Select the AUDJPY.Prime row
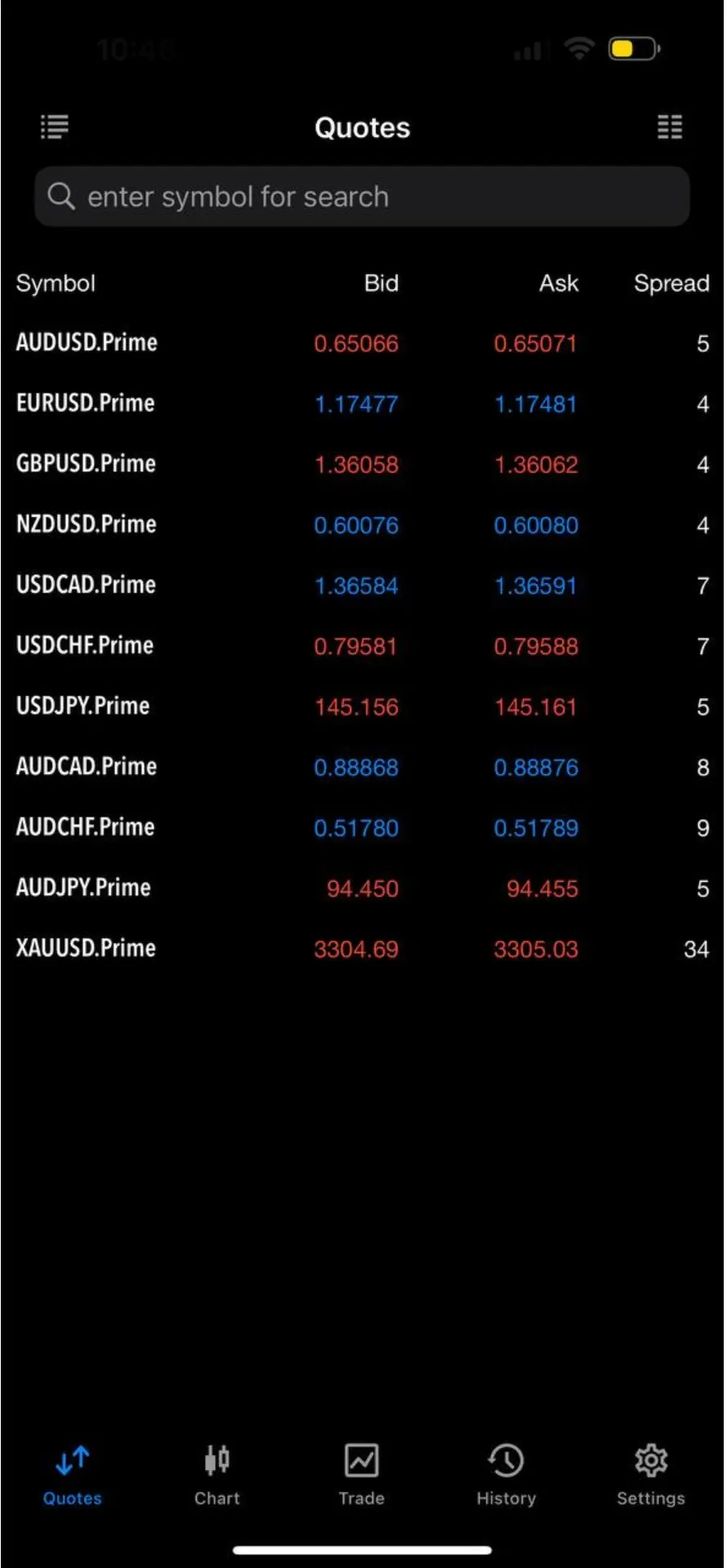 click(x=362, y=888)
